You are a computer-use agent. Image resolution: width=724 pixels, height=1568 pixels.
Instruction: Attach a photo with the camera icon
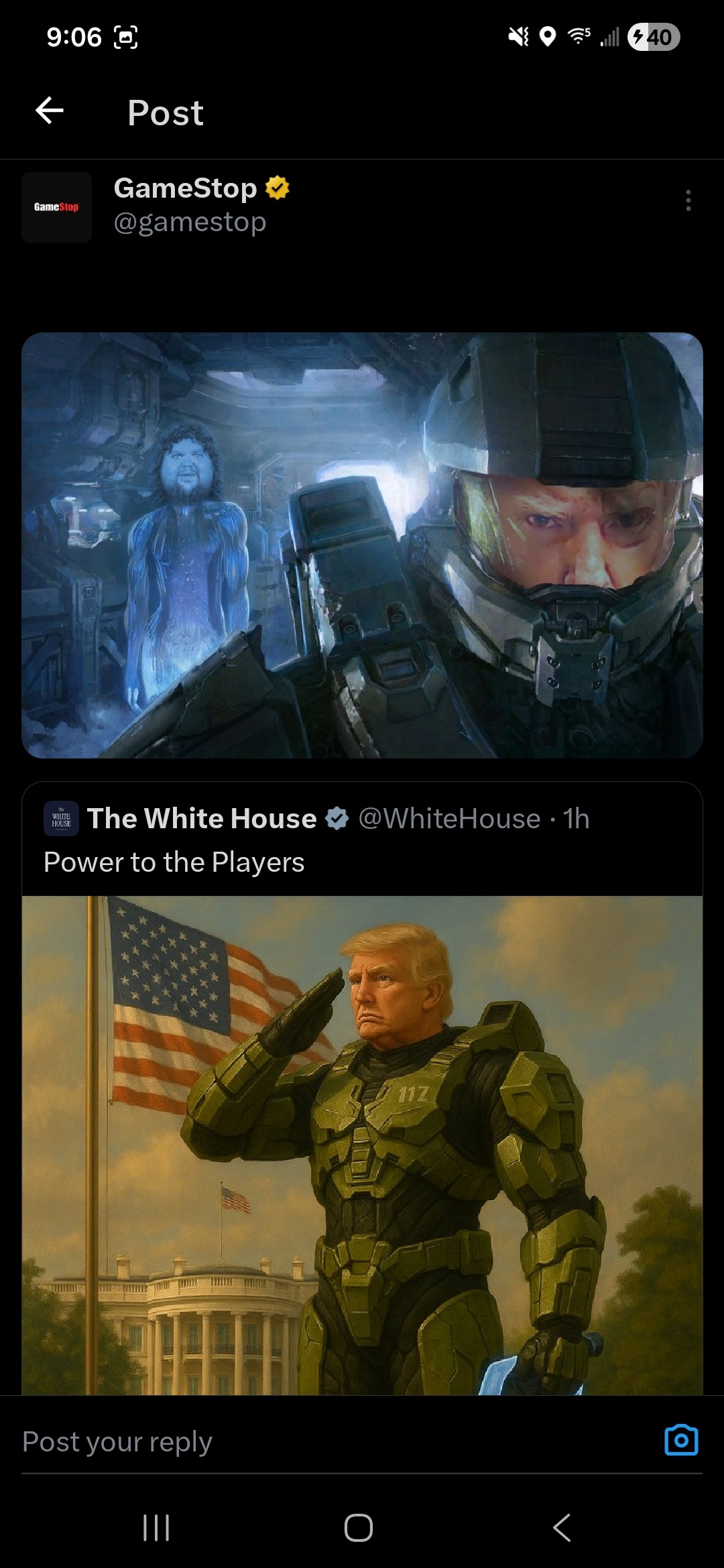681,1440
